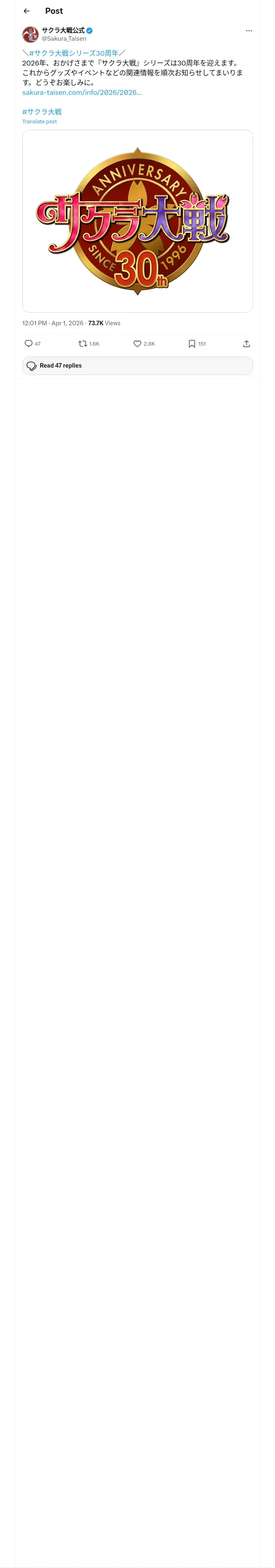Open the @Sakura_Taisen account name
The width and height of the screenshot is (275, 1568).
(64, 38)
